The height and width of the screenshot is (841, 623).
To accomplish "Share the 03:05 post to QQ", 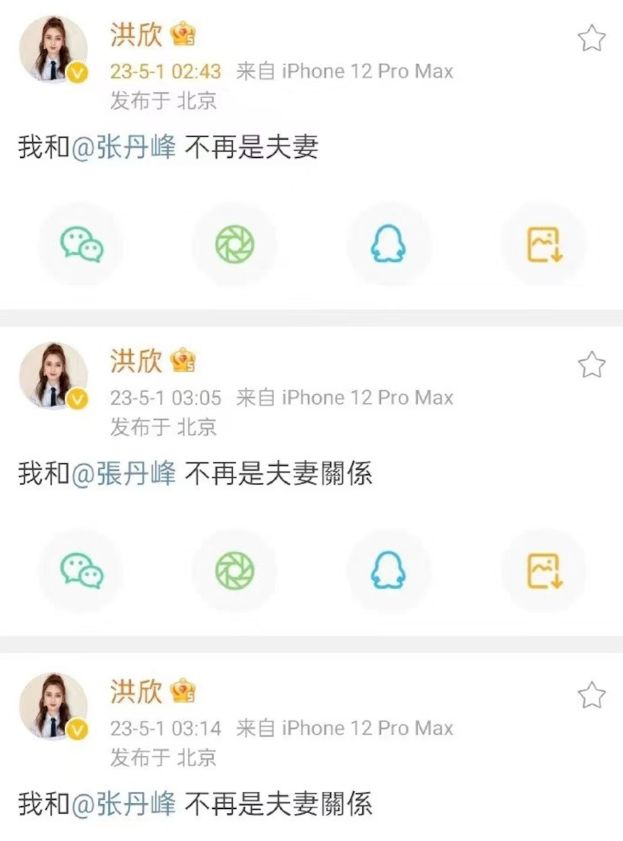I will tap(389, 571).
